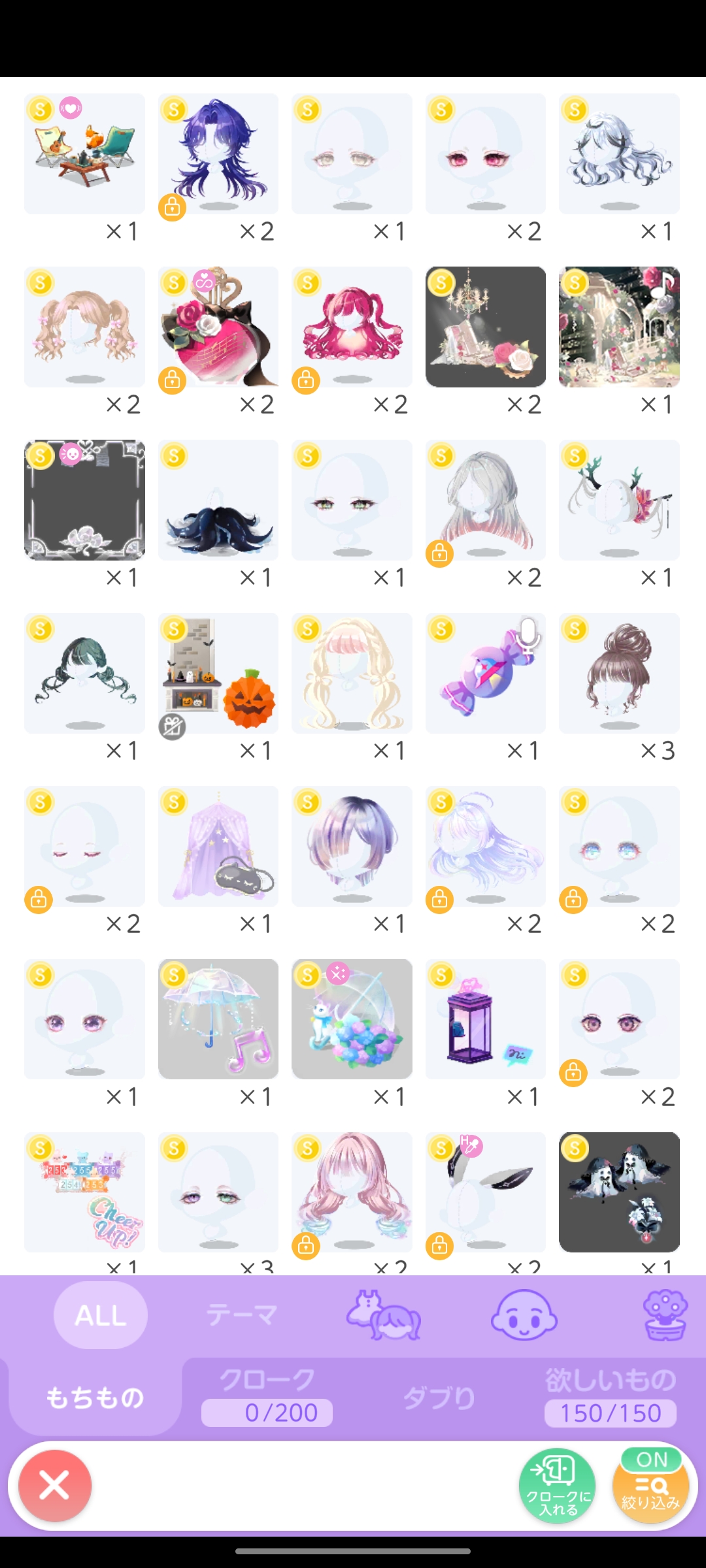Viewport: 706px width, 1568px height.
Task: Select the purple lantern item
Action: click(x=486, y=1019)
